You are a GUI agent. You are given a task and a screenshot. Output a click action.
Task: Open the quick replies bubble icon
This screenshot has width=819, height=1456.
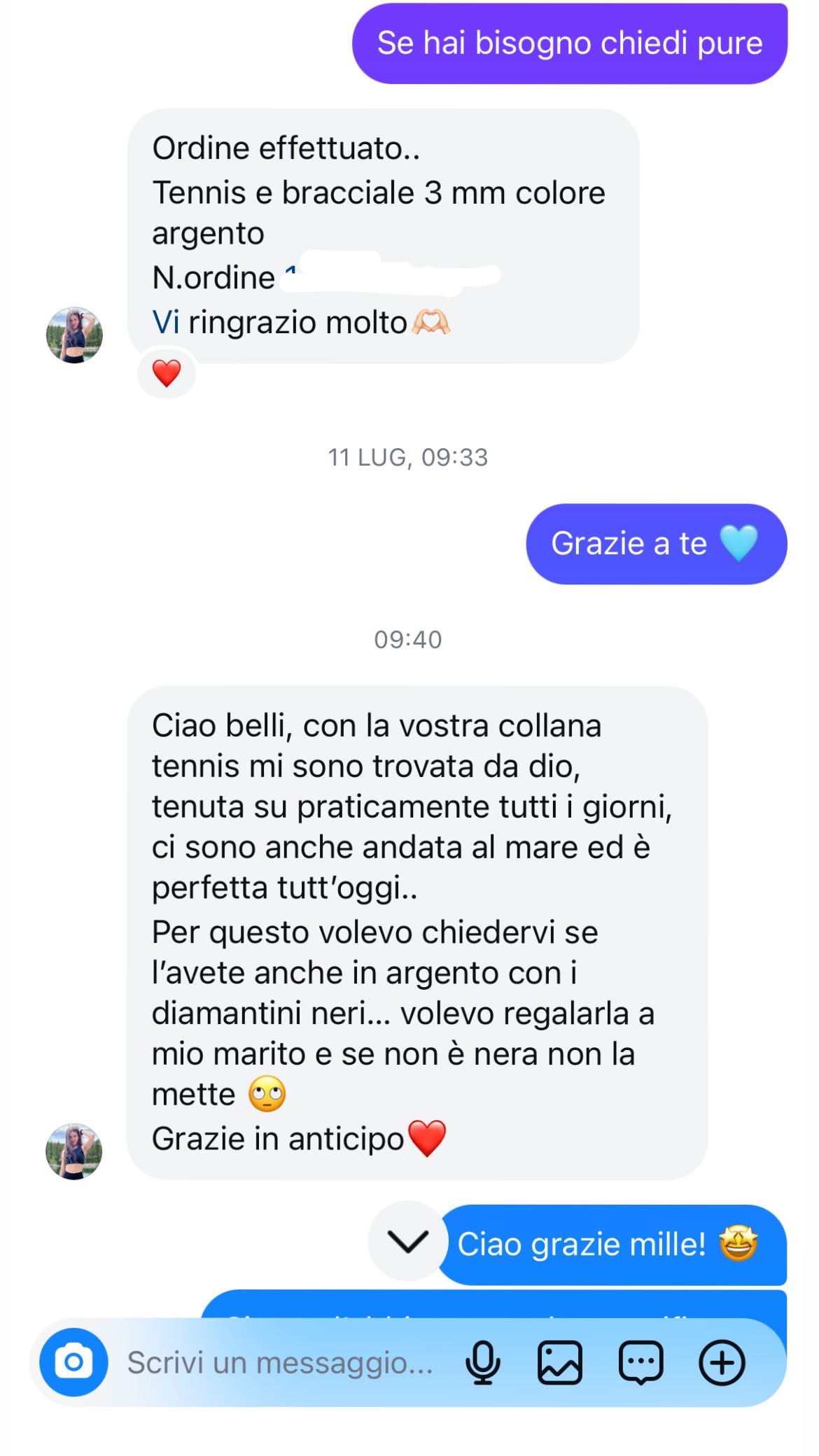(640, 1363)
